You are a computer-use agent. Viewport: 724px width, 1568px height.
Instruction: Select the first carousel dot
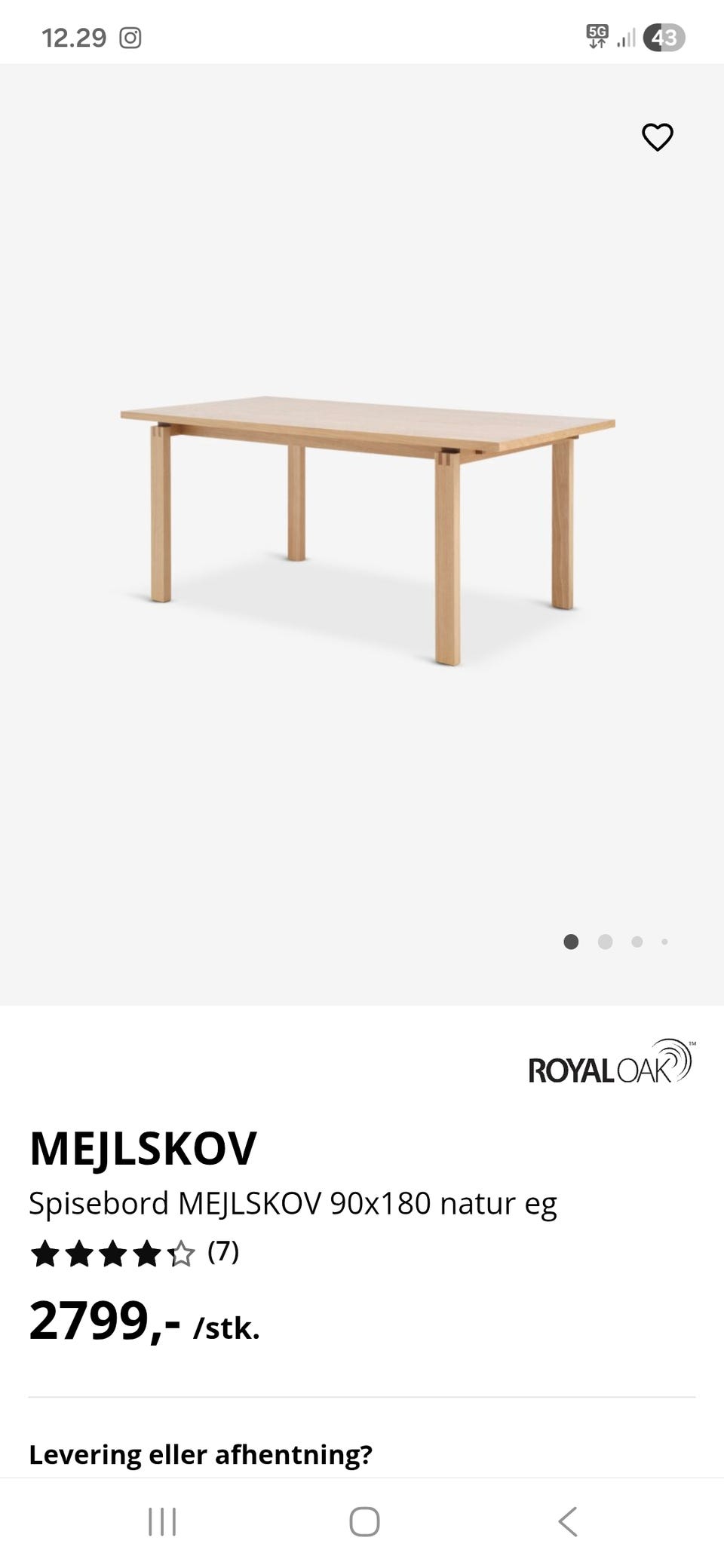coord(572,942)
